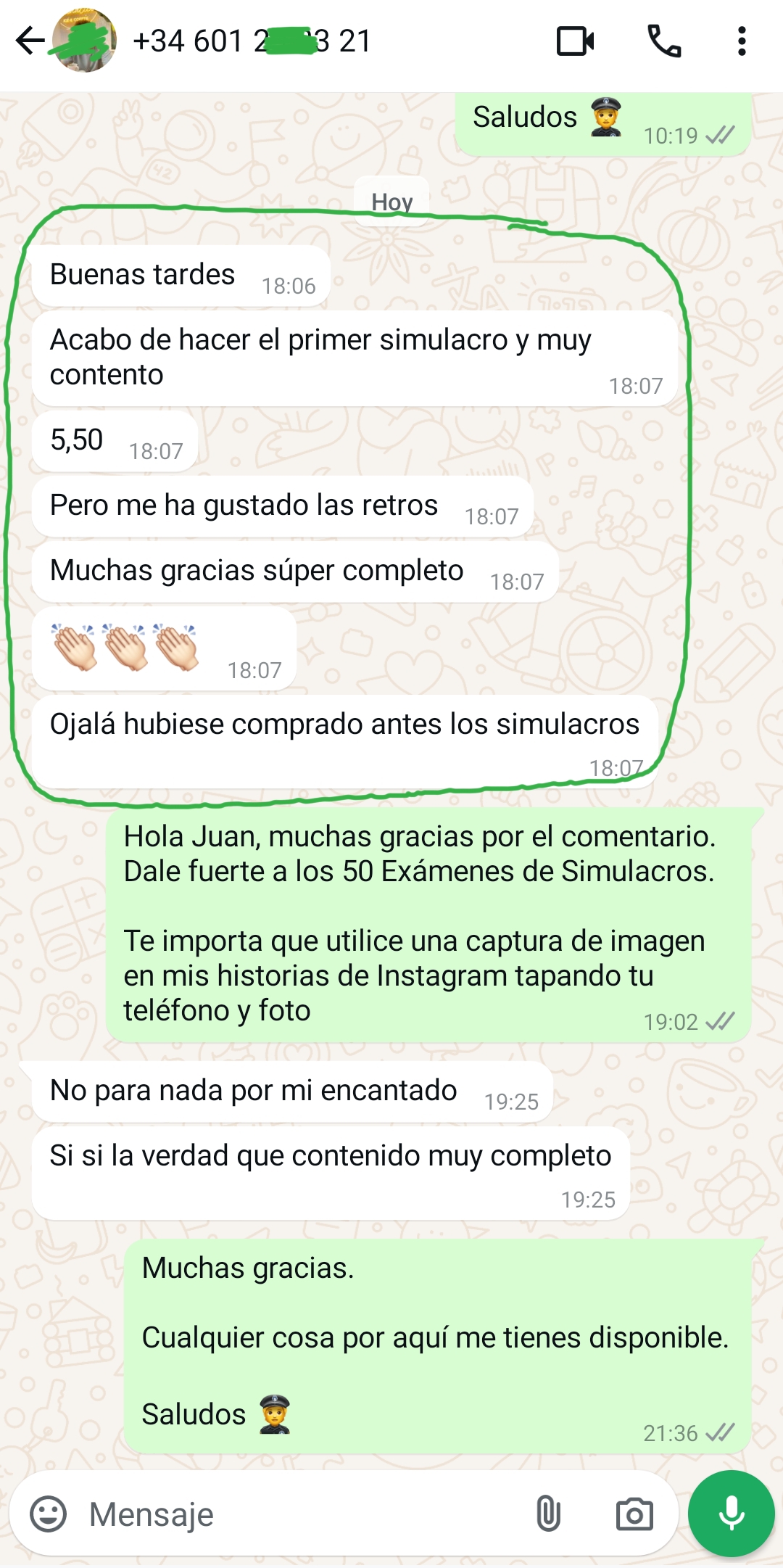
Task: Open the overflow menu
Action: [x=741, y=41]
